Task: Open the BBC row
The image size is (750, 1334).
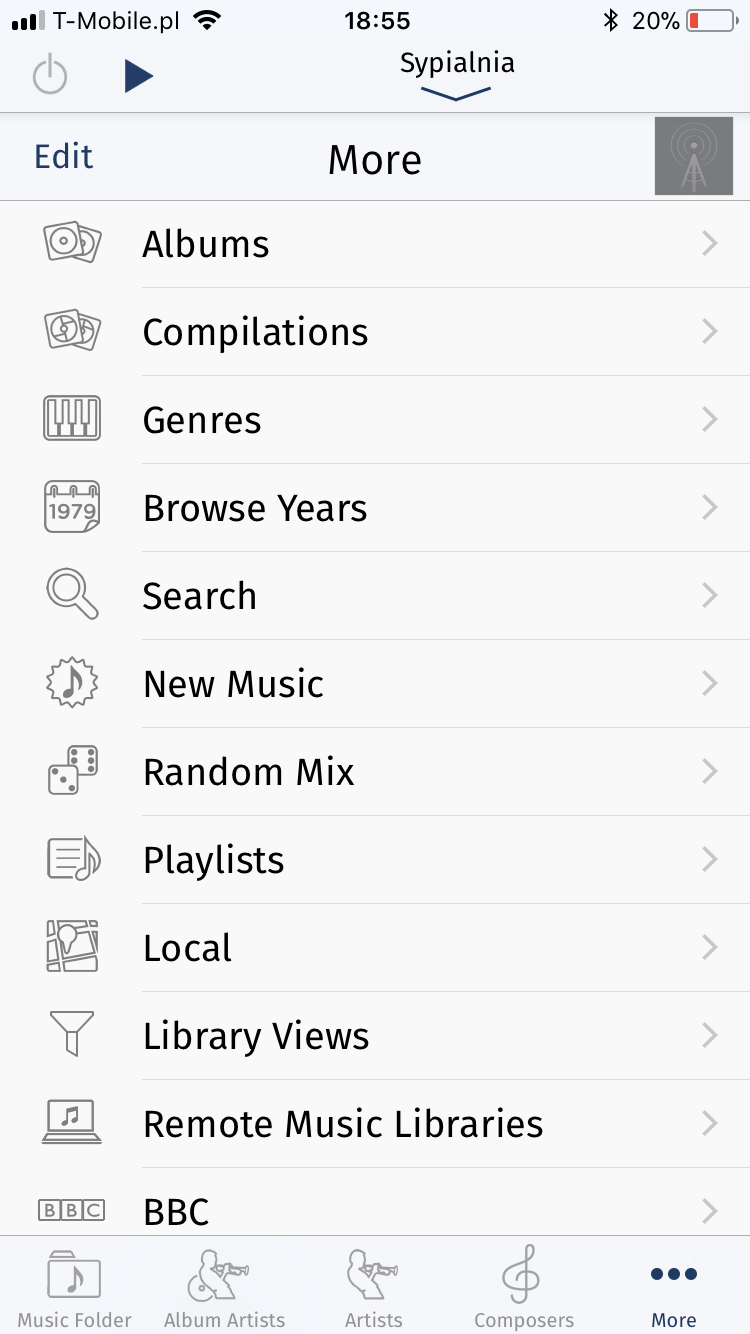Action: coord(375,1203)
